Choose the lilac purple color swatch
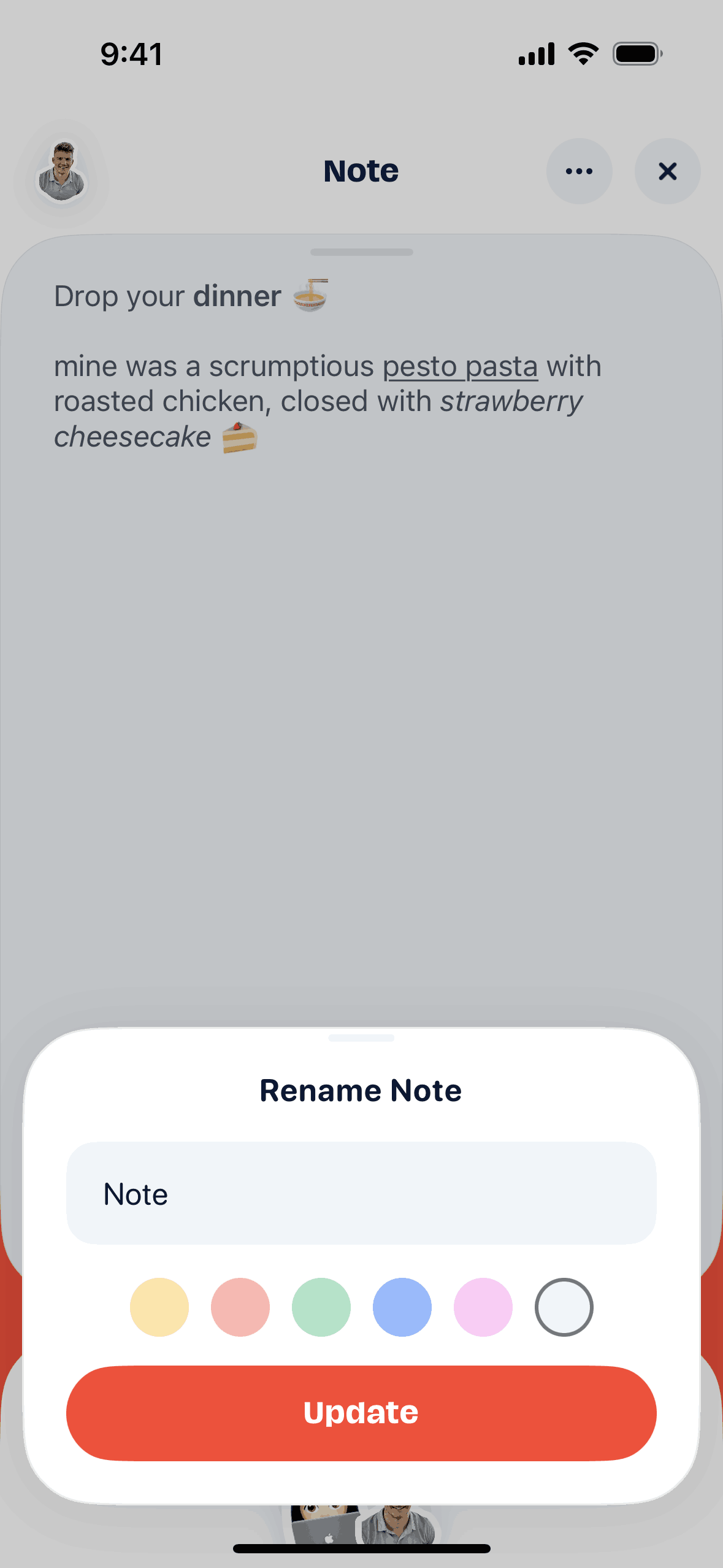This screenshot has width=723, height=1568. pyautogui.click(x=483, y=1307)
